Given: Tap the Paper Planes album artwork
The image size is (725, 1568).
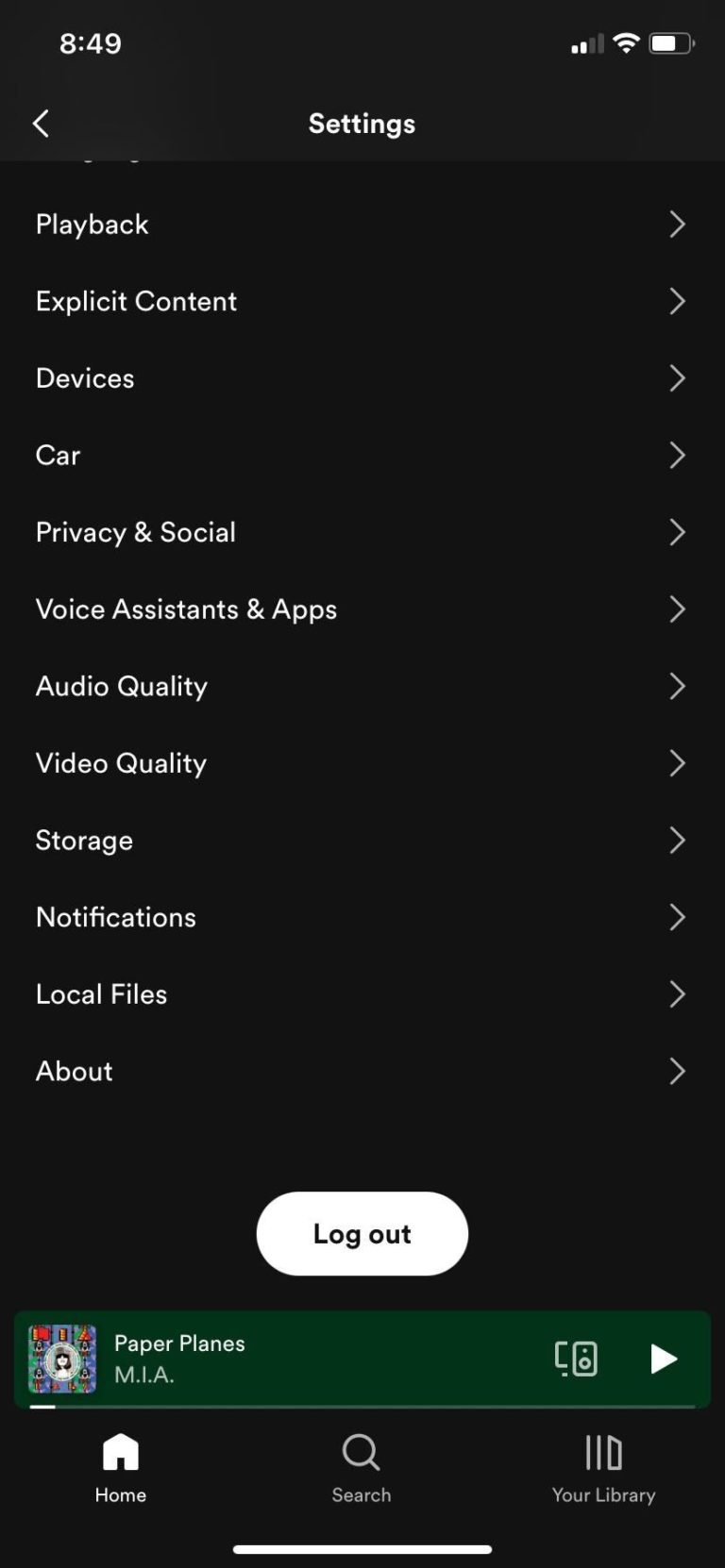Looking at the screenshot, I should pyautogui.click(x=61, y=1359).
